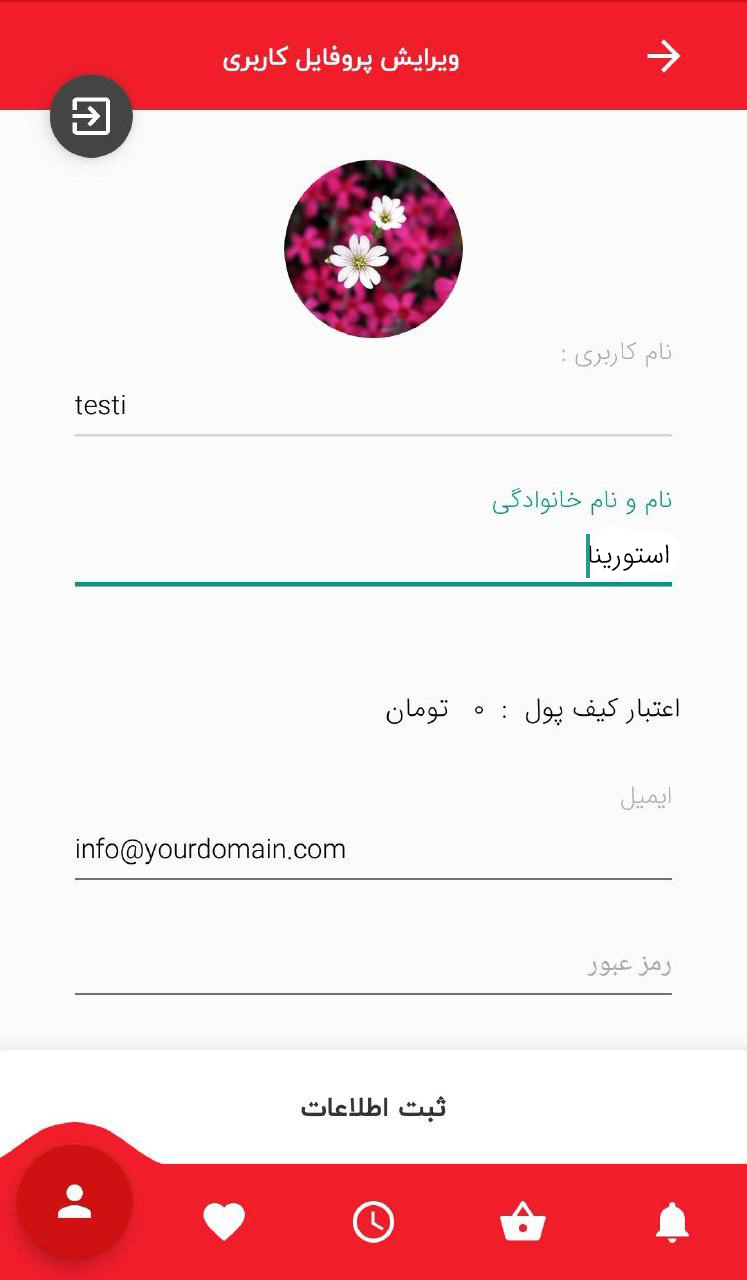The width and height of the screenshot is (747, 1280).
Task: Open the shopping basket icon in bottom bar
Action: click(x=523, y=1220)
